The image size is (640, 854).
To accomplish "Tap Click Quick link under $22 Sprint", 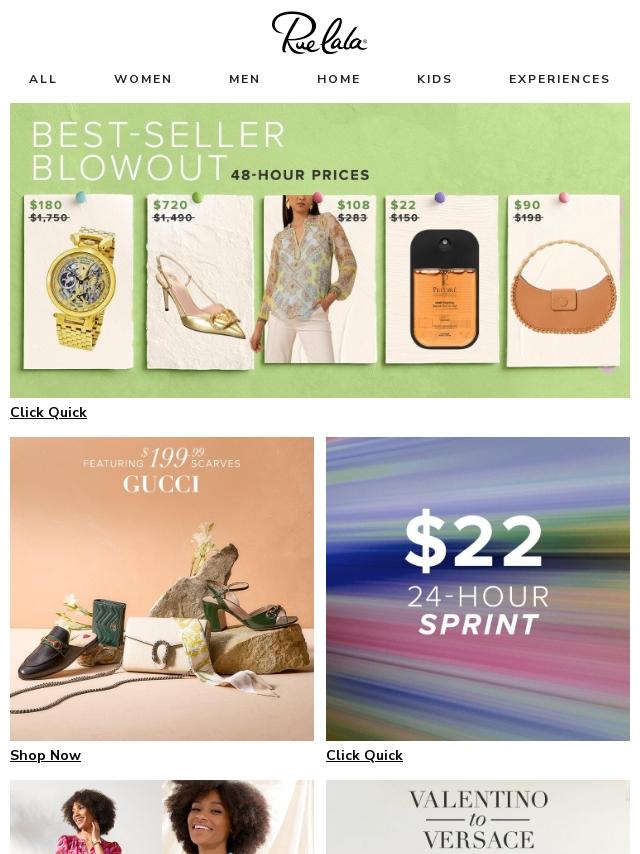I will point(364,755).
